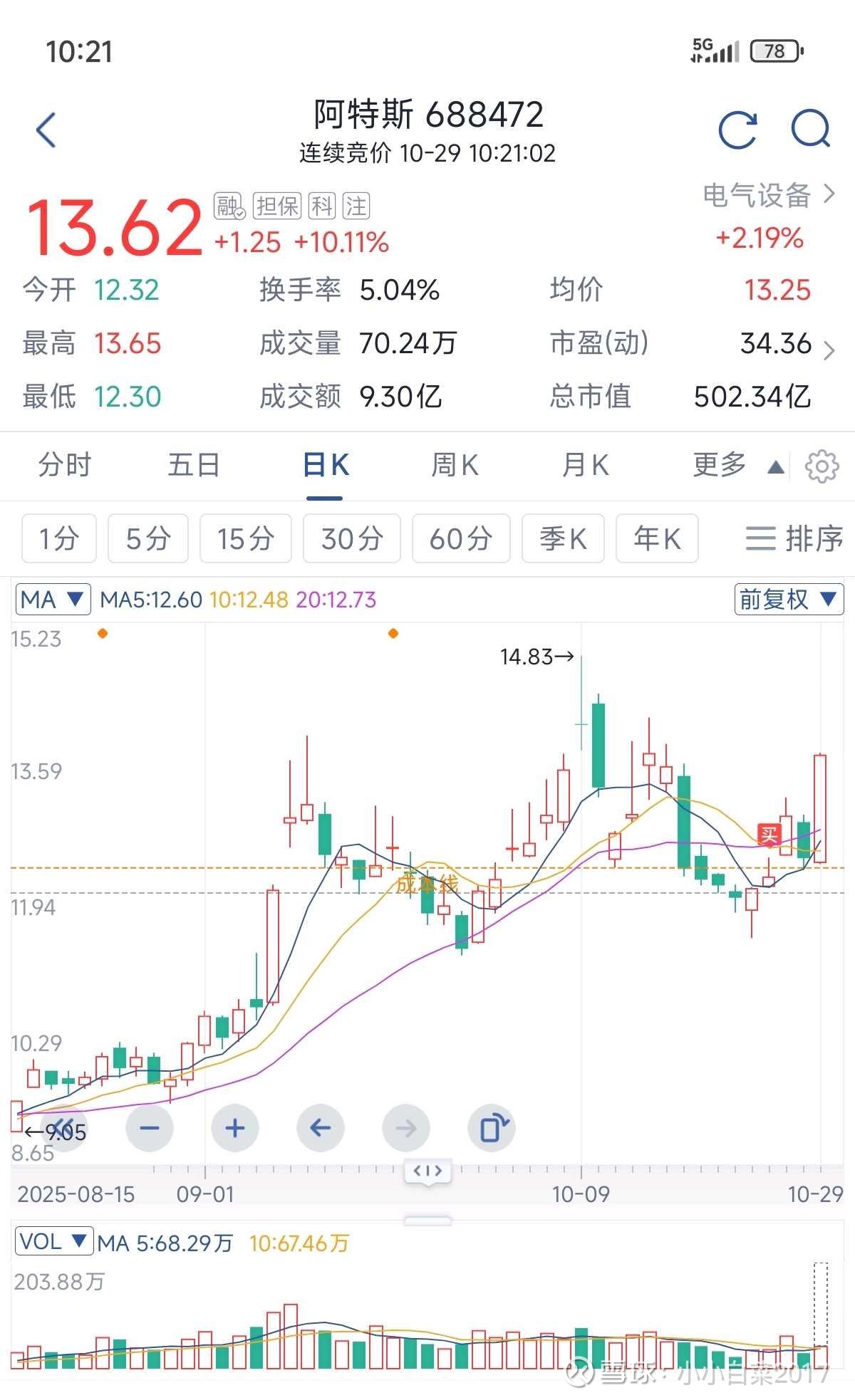Open the VOL indicator dropdown
The width and height of the screenshot is (855, 1400).
(53, 1242)
